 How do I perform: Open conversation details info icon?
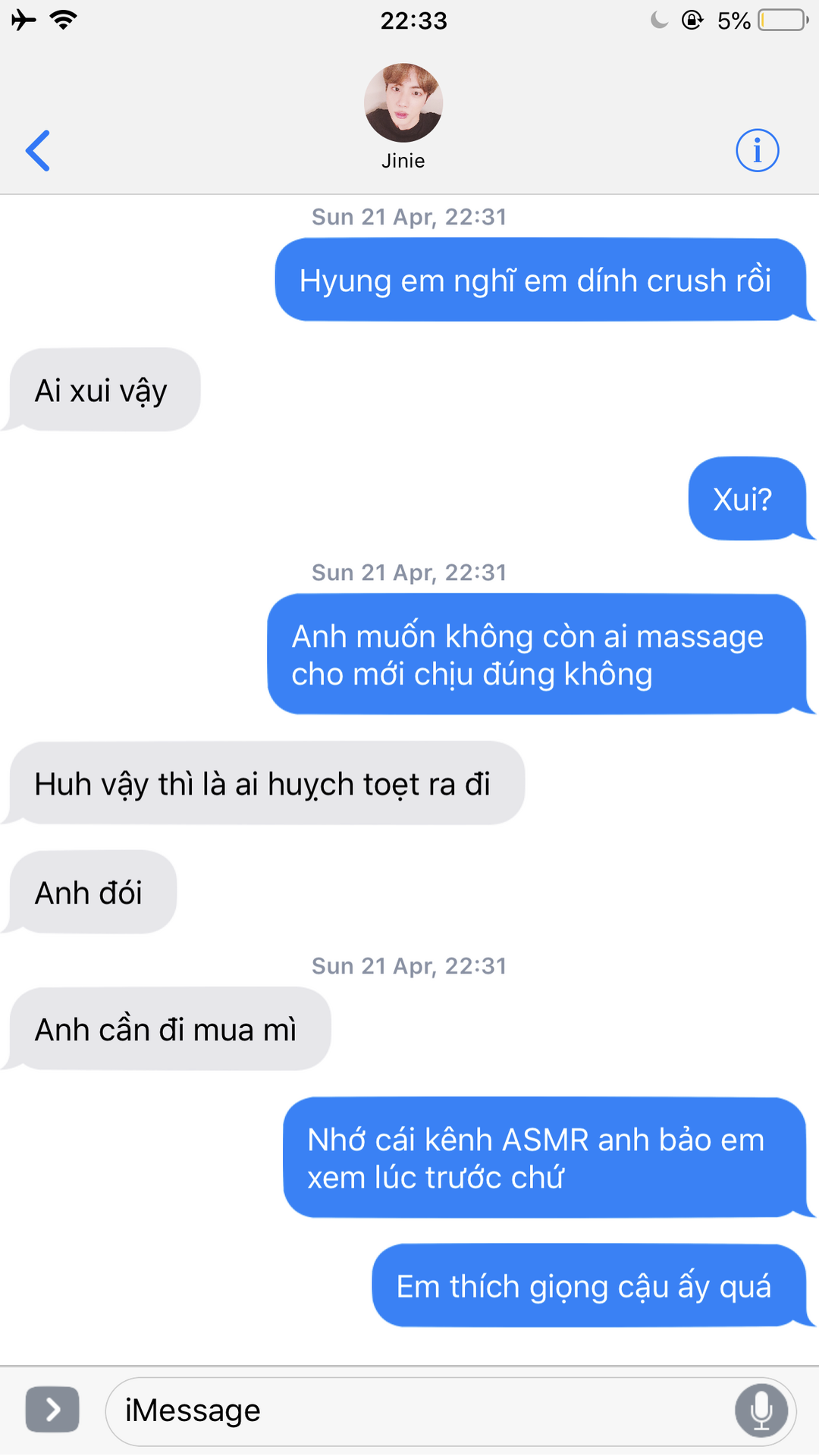(x=757, y=150)
